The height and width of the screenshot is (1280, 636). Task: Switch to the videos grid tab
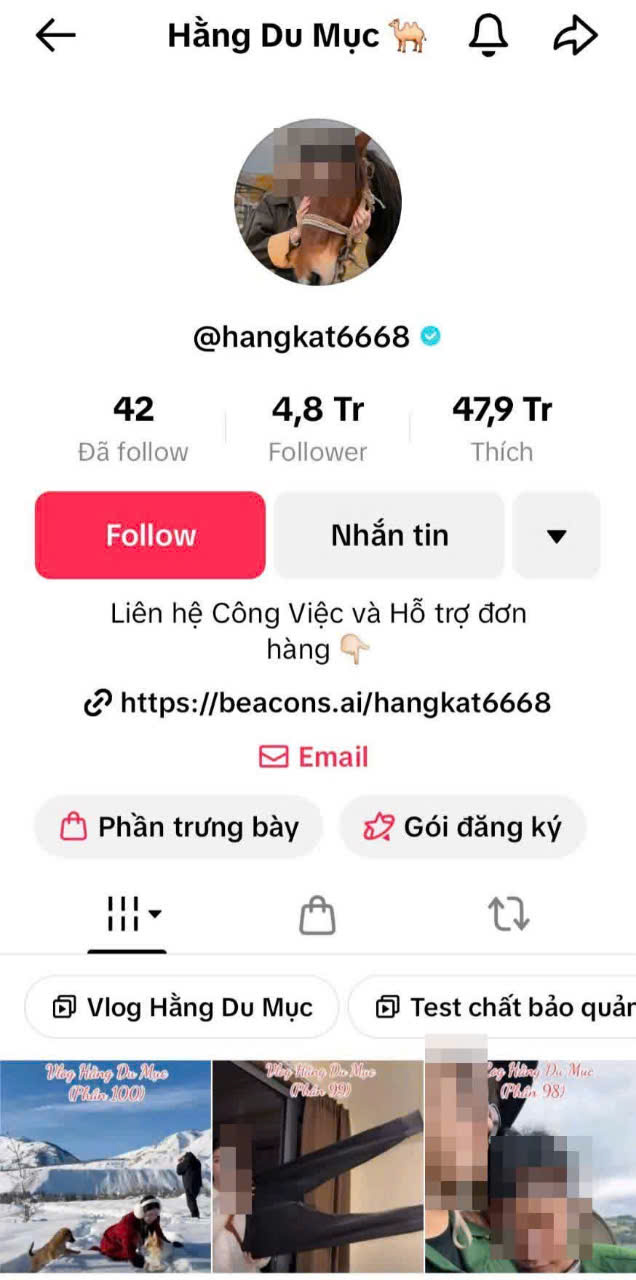[127, 914]
